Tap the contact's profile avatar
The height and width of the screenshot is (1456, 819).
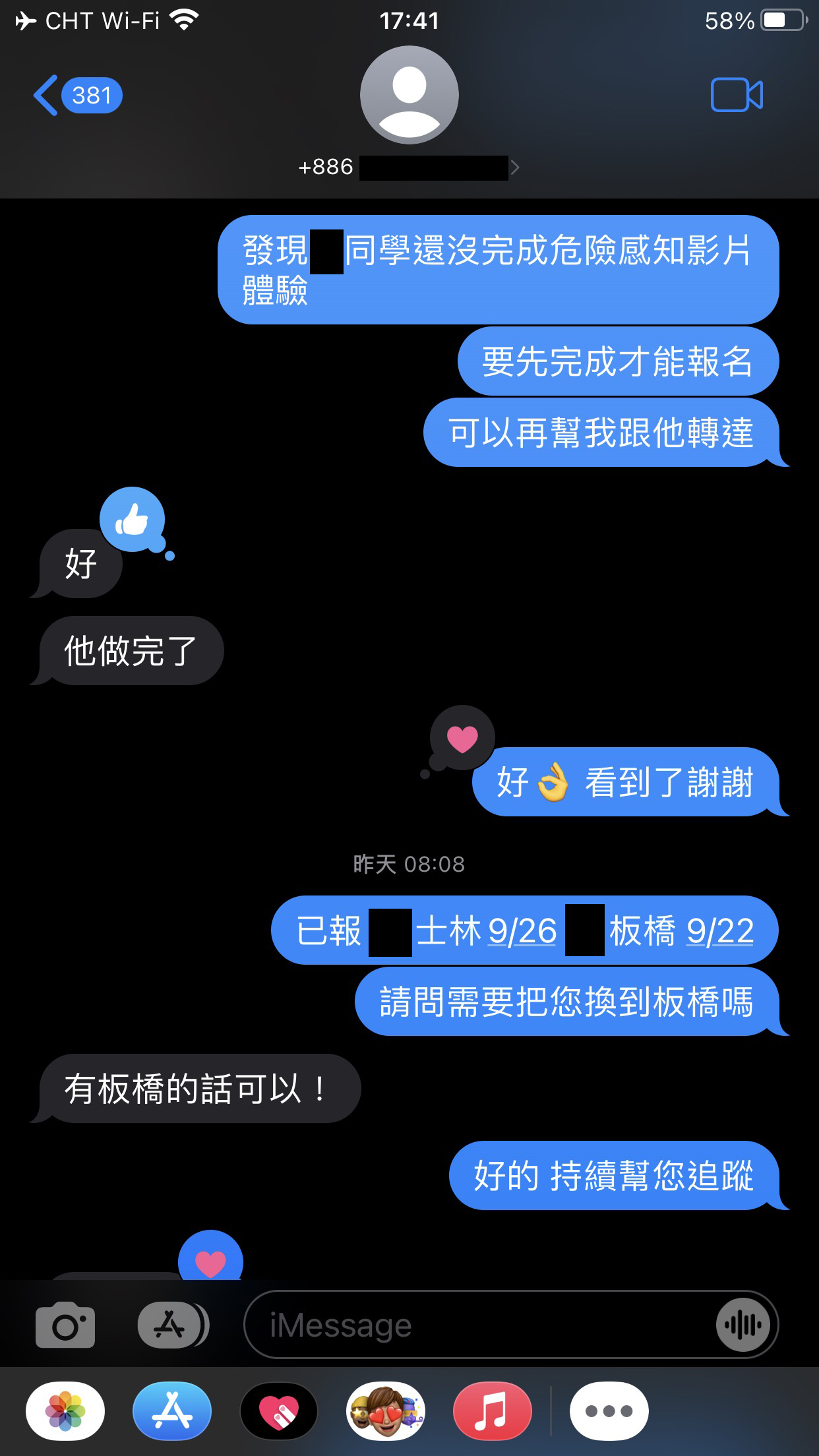click(x=409, y=95)
